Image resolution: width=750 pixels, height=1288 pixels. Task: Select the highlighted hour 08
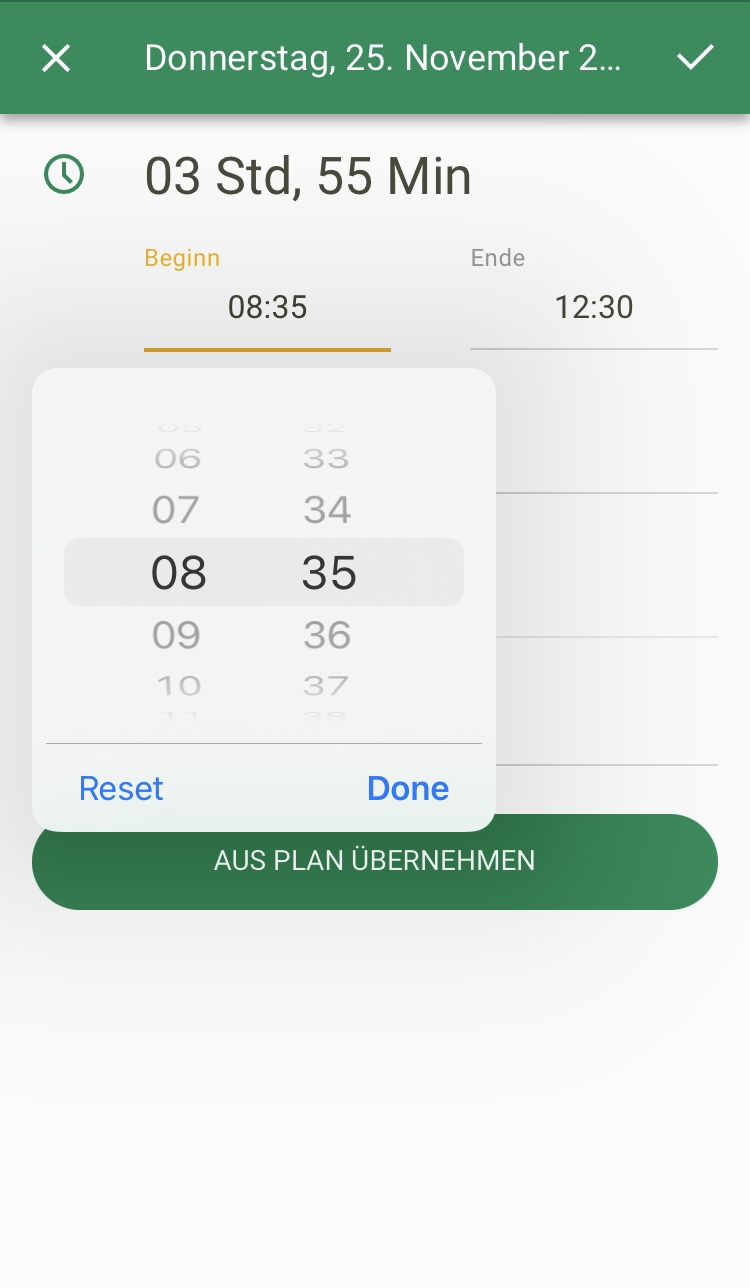coord(179,572)
